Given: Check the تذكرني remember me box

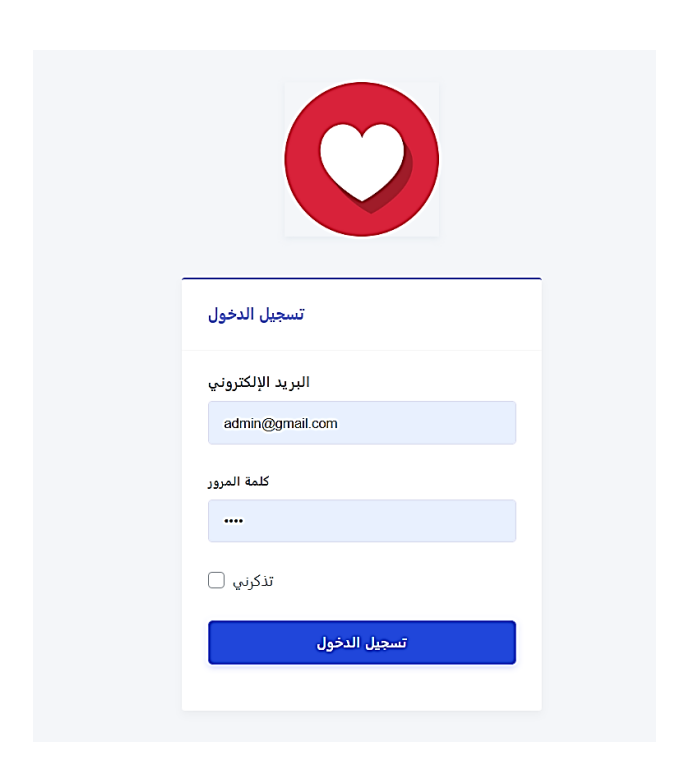Looking at the screenshot, I should [216, 580].
